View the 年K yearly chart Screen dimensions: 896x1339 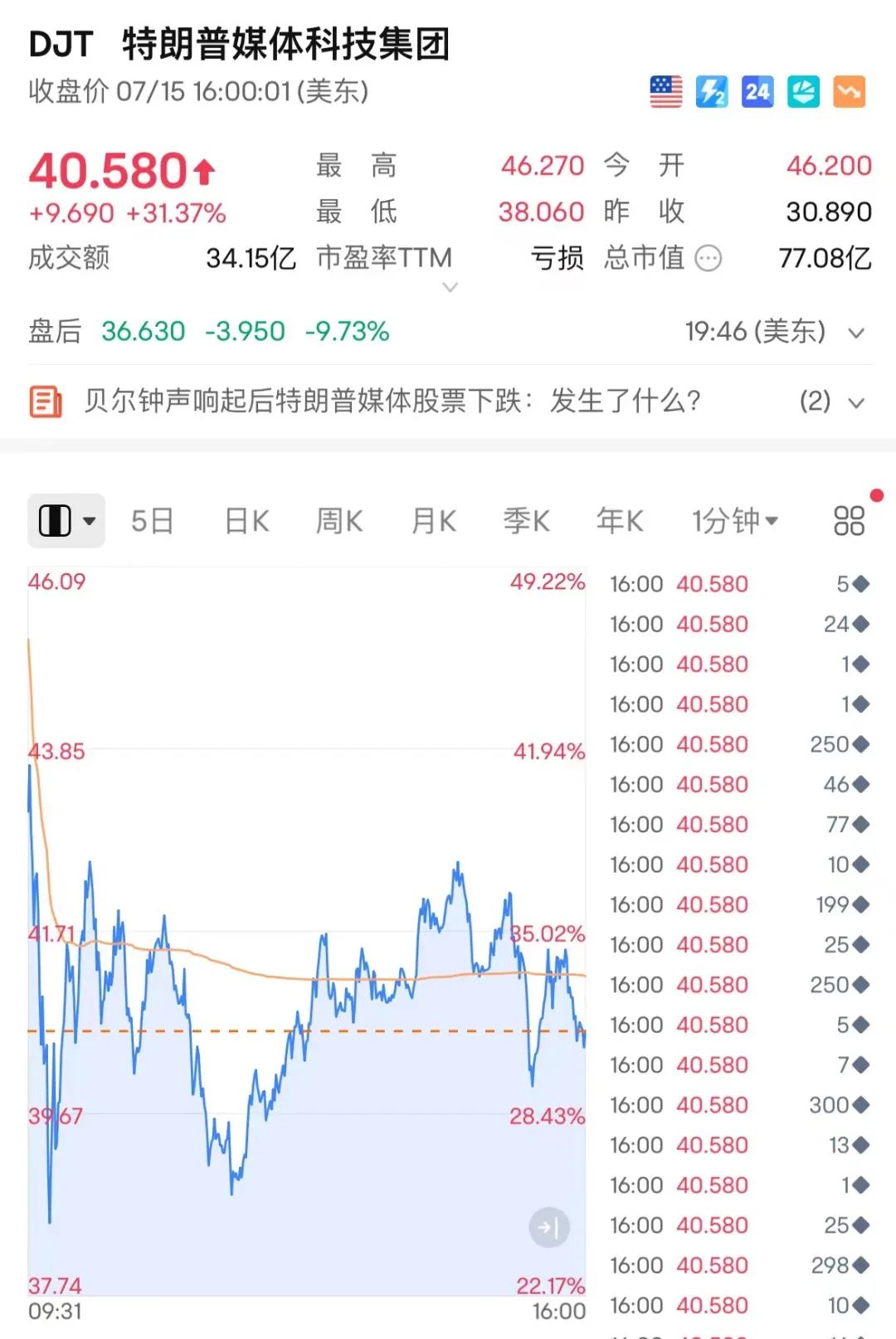pyautogui.click(x=619, y=521)
